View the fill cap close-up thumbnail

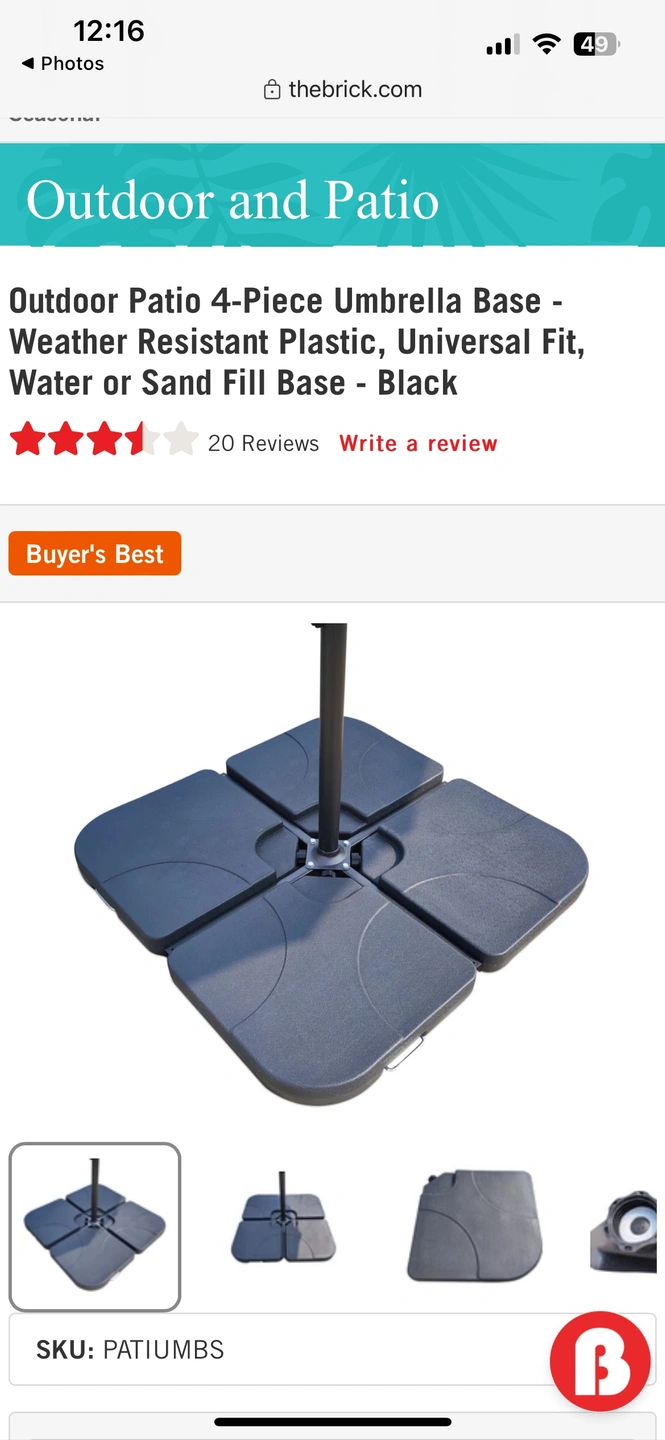click(625, 1228)
